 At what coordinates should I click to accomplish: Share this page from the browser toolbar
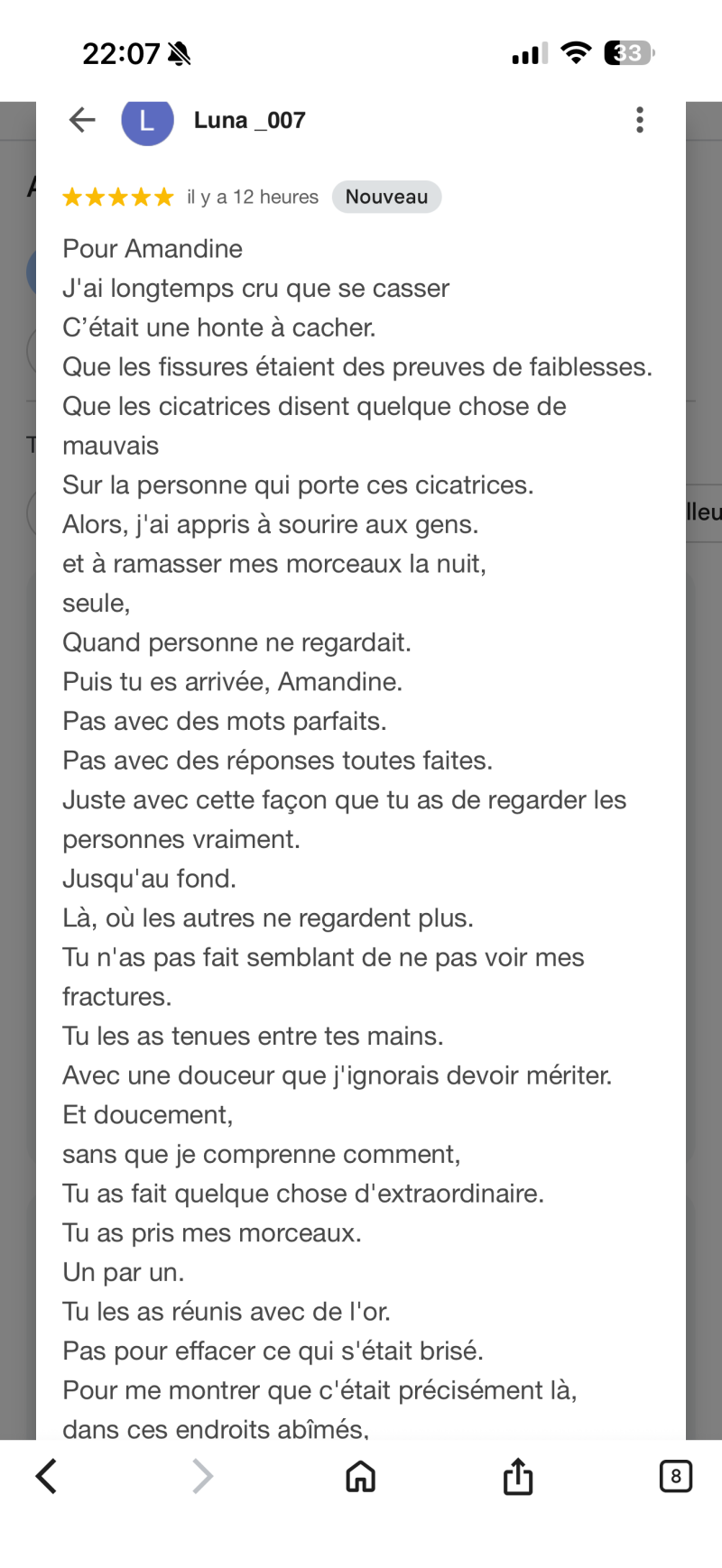tap(518, 1477)
